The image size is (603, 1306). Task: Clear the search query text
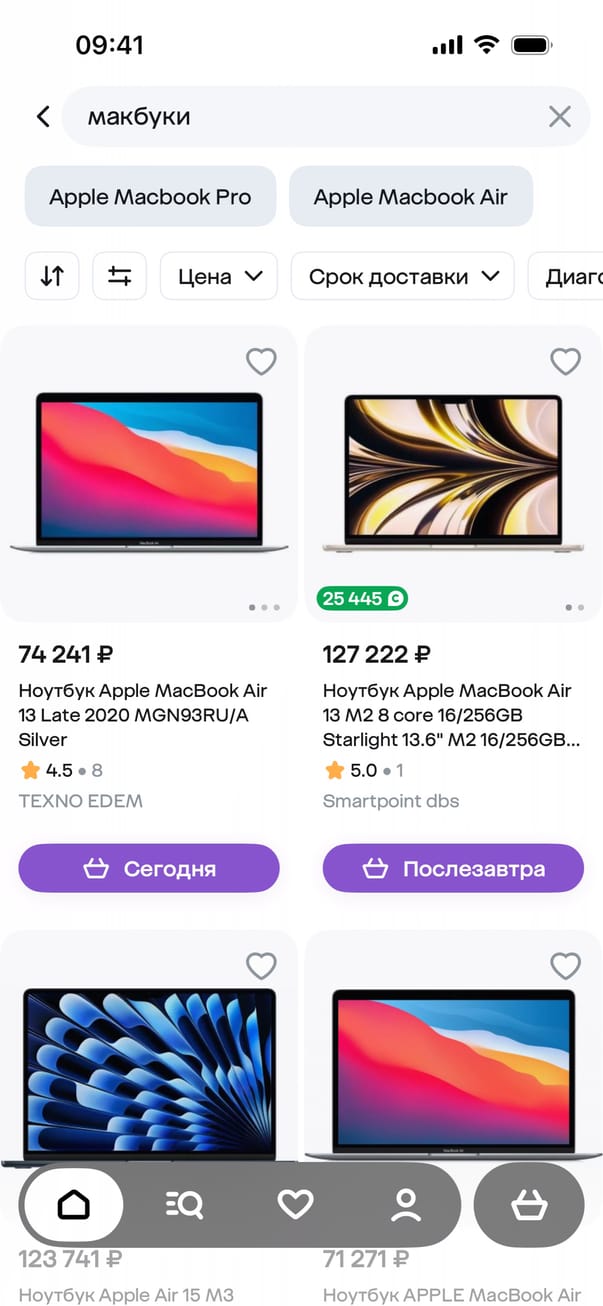click(559, 117)
